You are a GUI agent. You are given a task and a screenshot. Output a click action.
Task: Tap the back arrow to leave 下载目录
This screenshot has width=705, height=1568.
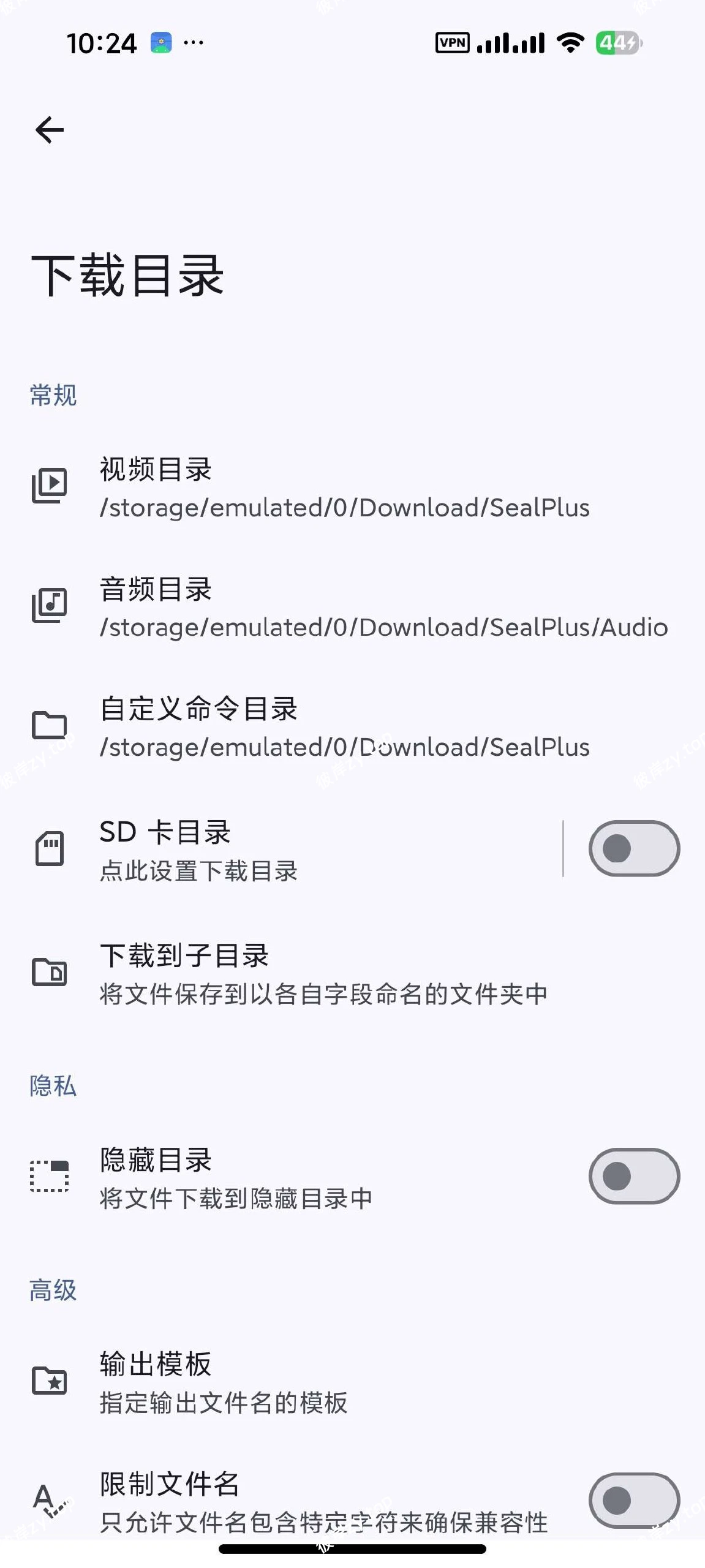[49, 129]
